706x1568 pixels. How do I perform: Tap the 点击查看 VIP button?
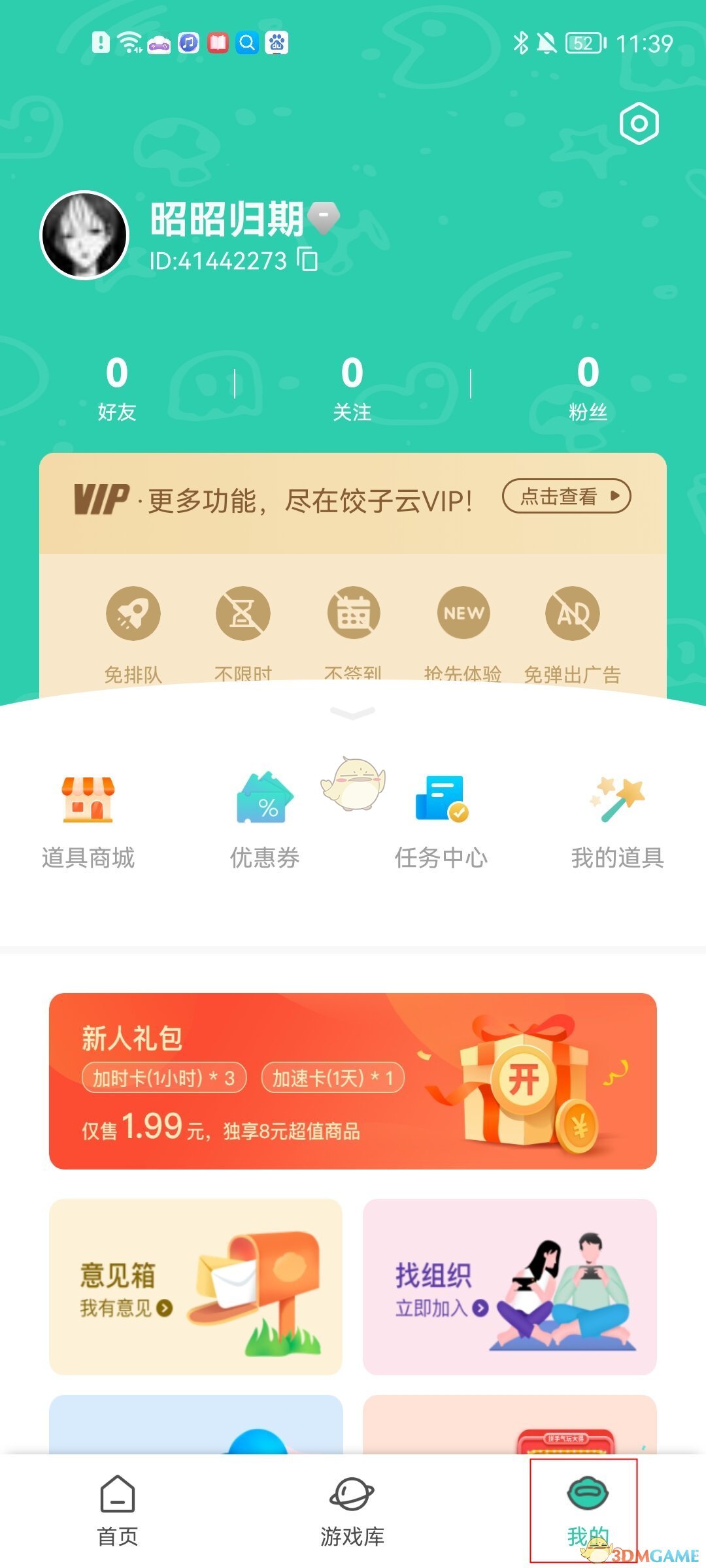566,497
